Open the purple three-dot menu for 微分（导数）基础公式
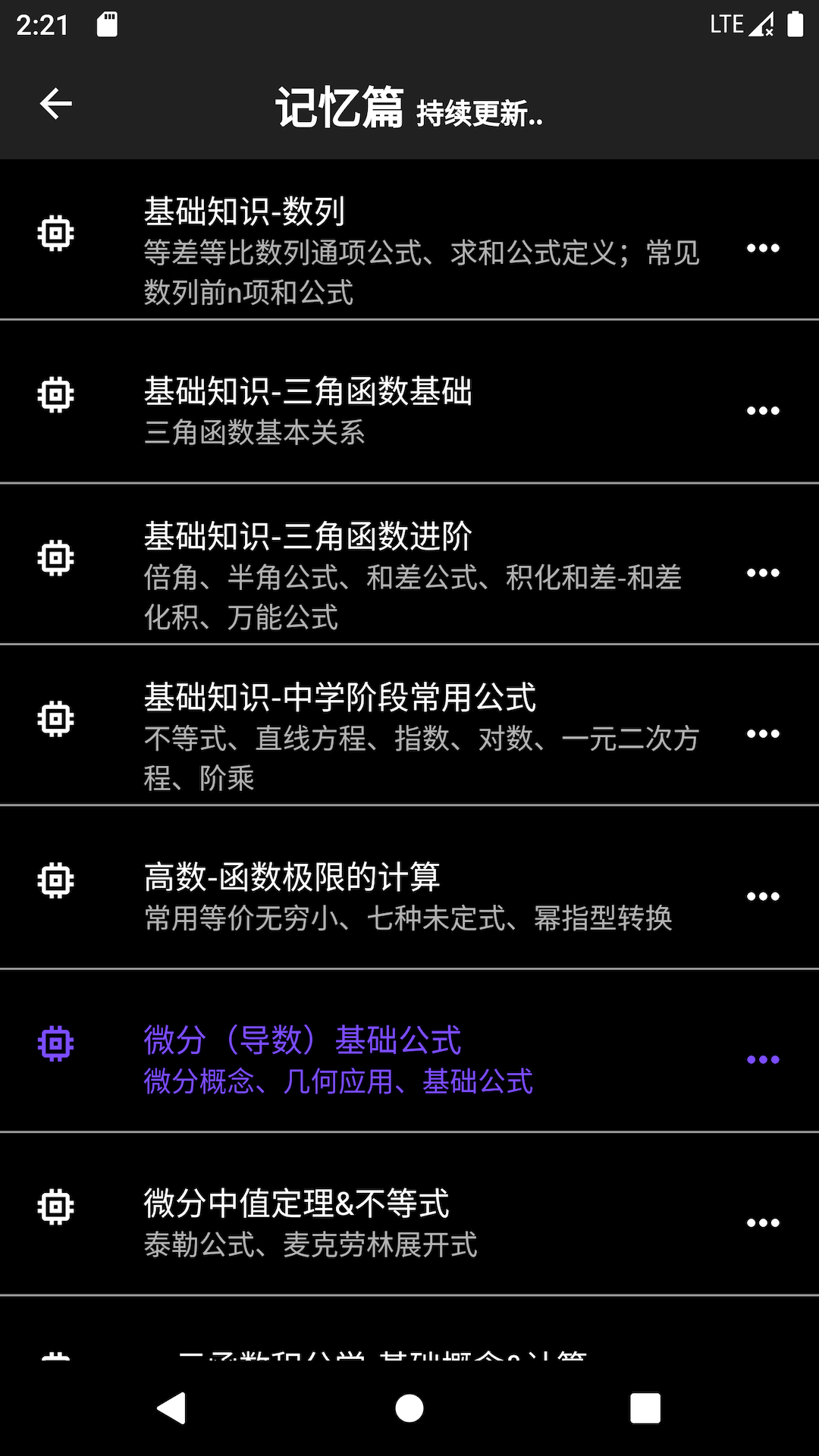The width and height of the screenshot is (819, 1456). point(763,1059)
